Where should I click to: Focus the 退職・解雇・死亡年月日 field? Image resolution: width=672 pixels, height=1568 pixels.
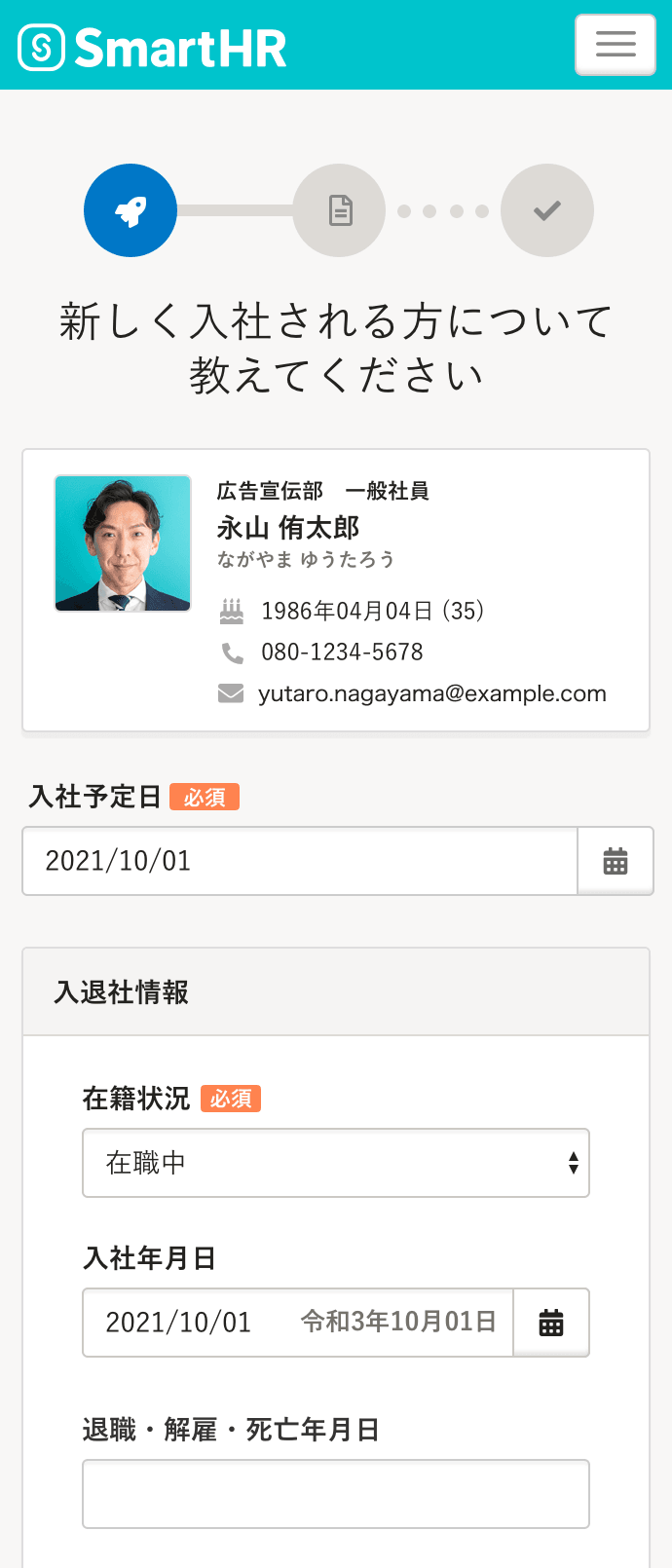click(x=336, y=1494)
